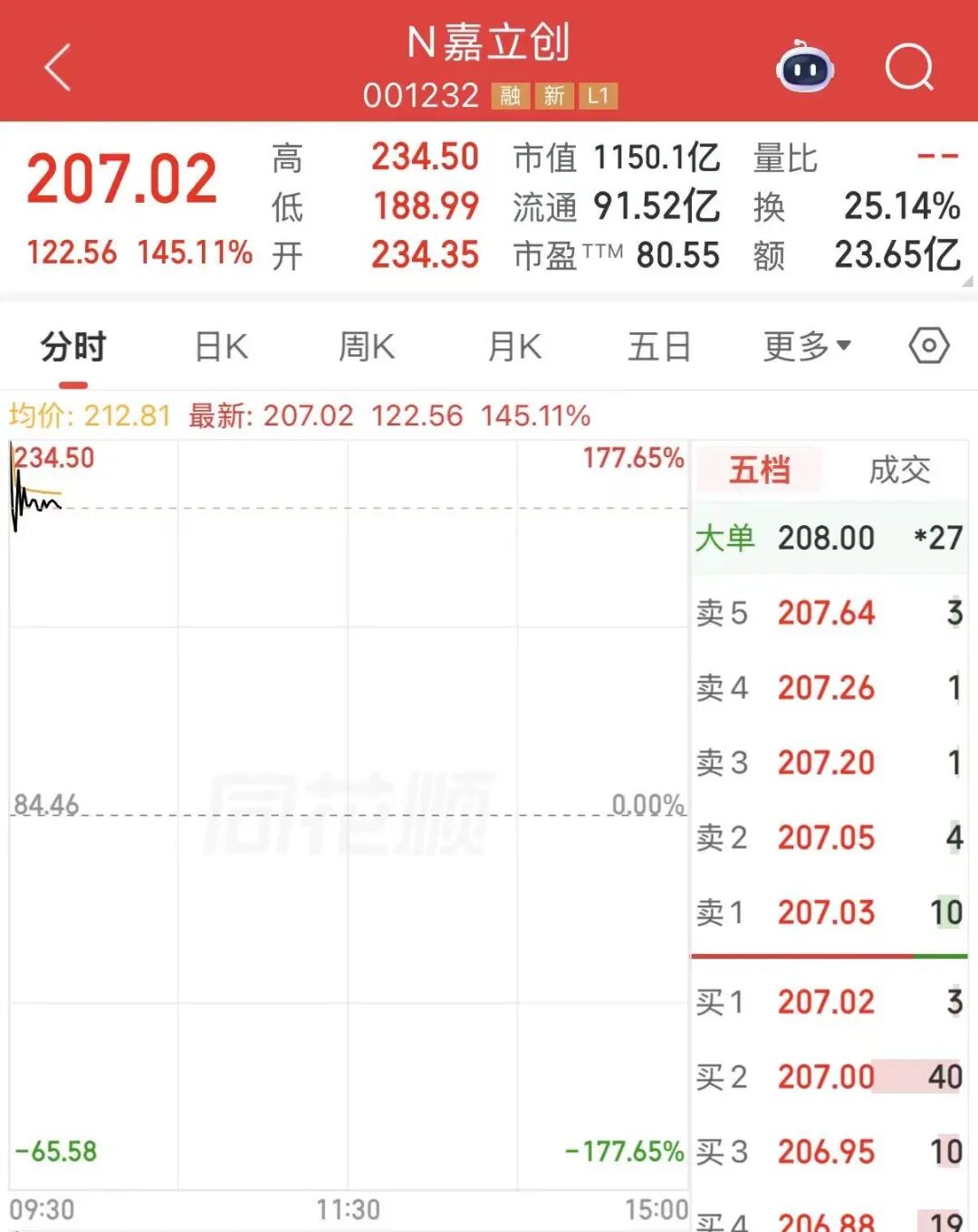
Task: Select the 分时 chart tab
Action: coord(73,347)
